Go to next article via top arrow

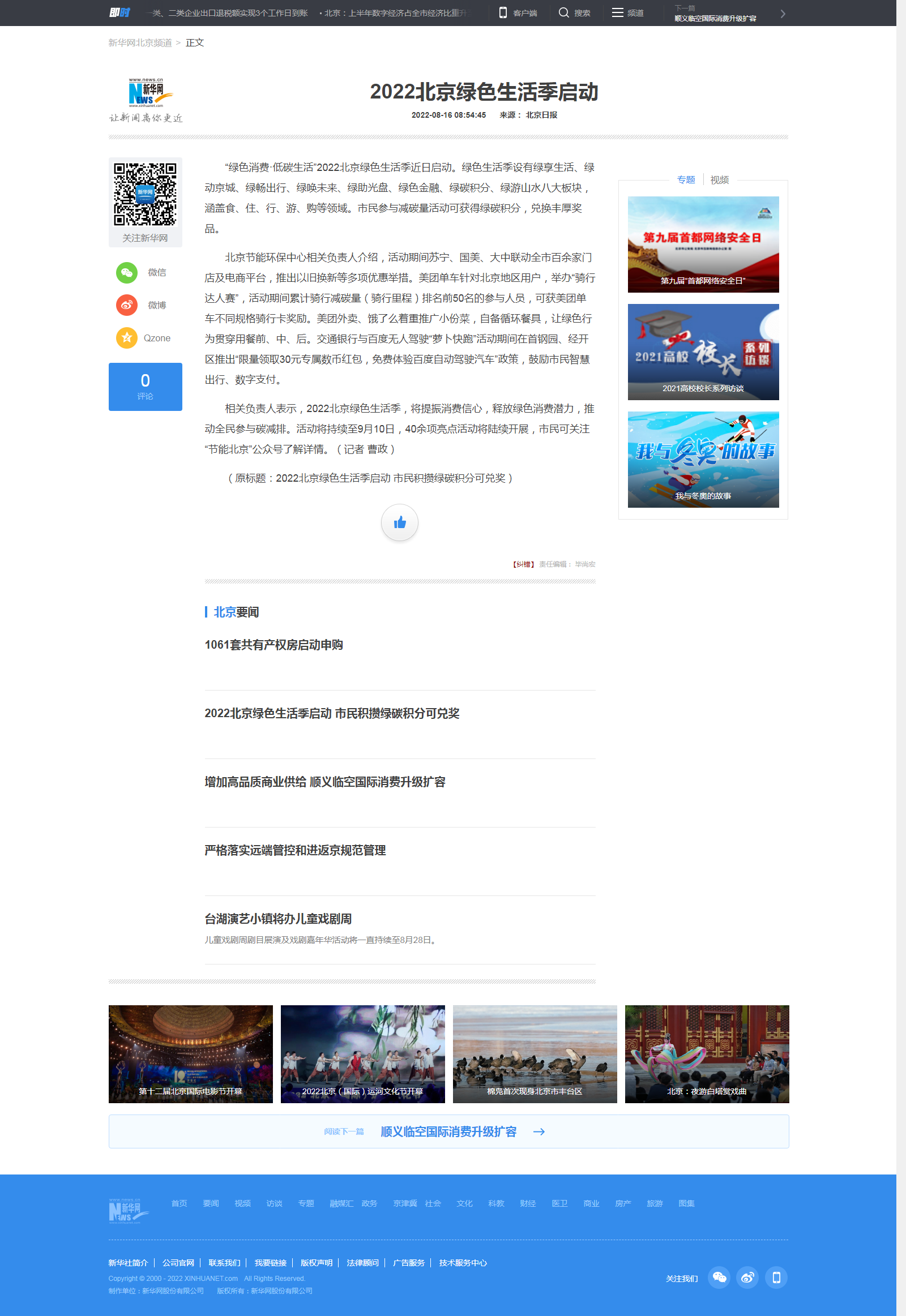point(782,14)
